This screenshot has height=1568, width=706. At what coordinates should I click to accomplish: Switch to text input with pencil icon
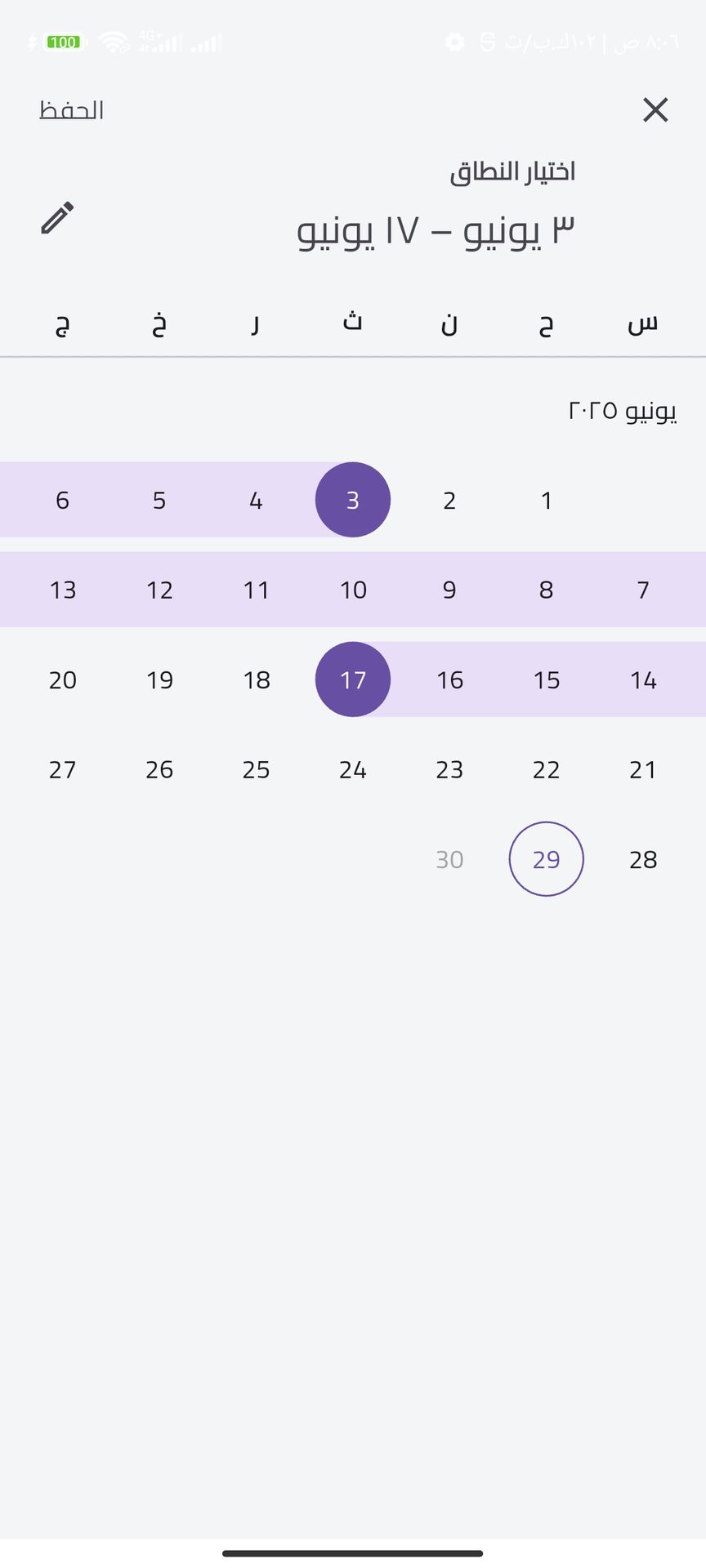point(57,218)
